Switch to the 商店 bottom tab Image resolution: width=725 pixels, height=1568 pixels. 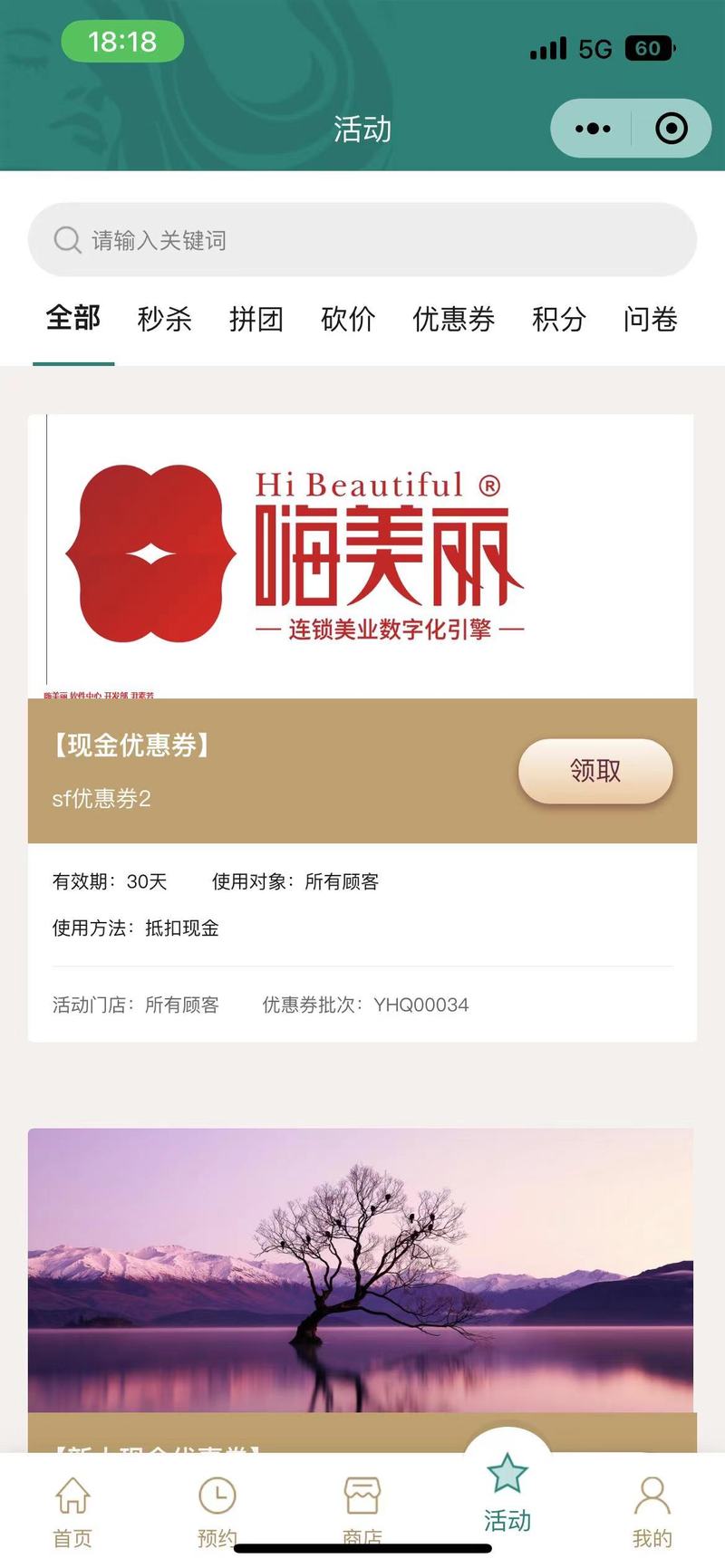coord(362,1511)
